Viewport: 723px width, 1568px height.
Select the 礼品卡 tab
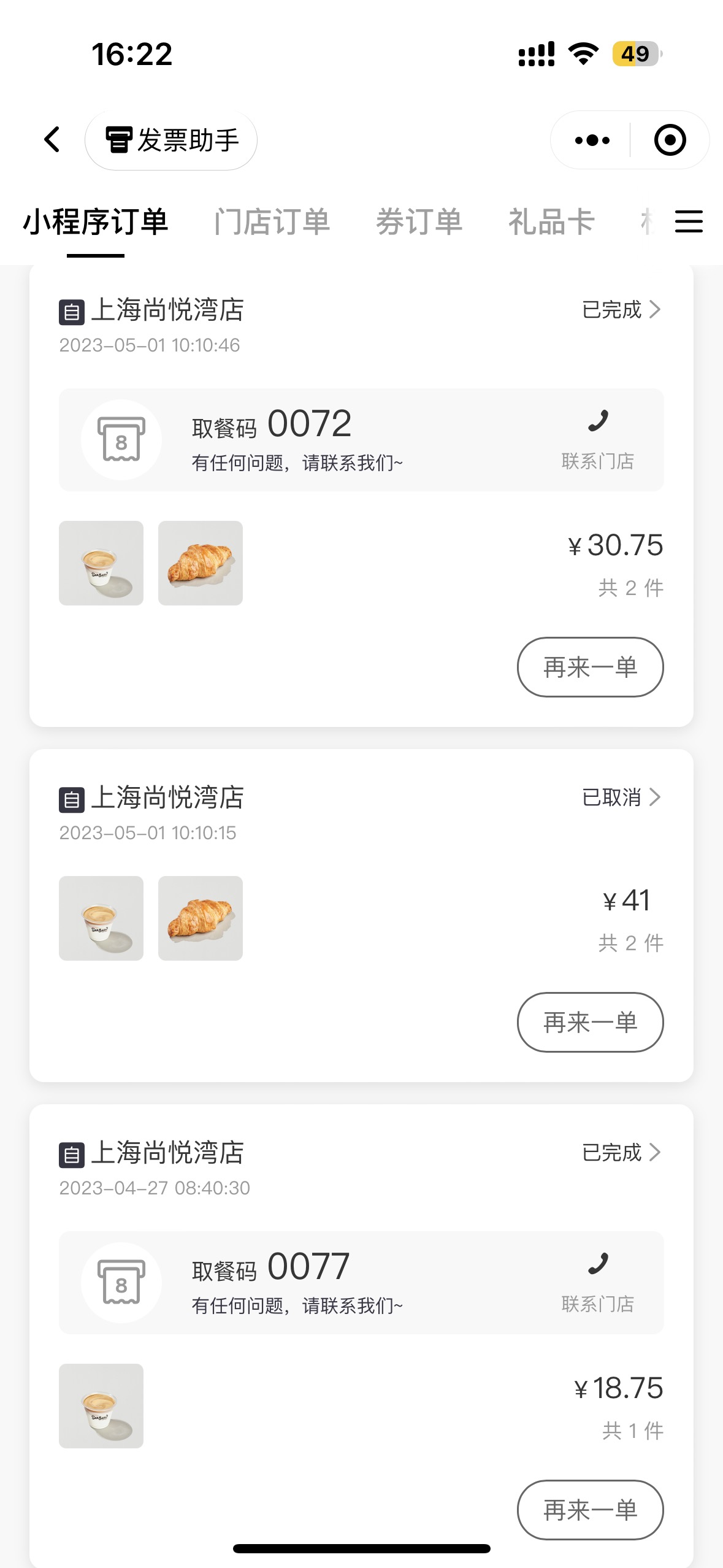(x=551, y=221)
